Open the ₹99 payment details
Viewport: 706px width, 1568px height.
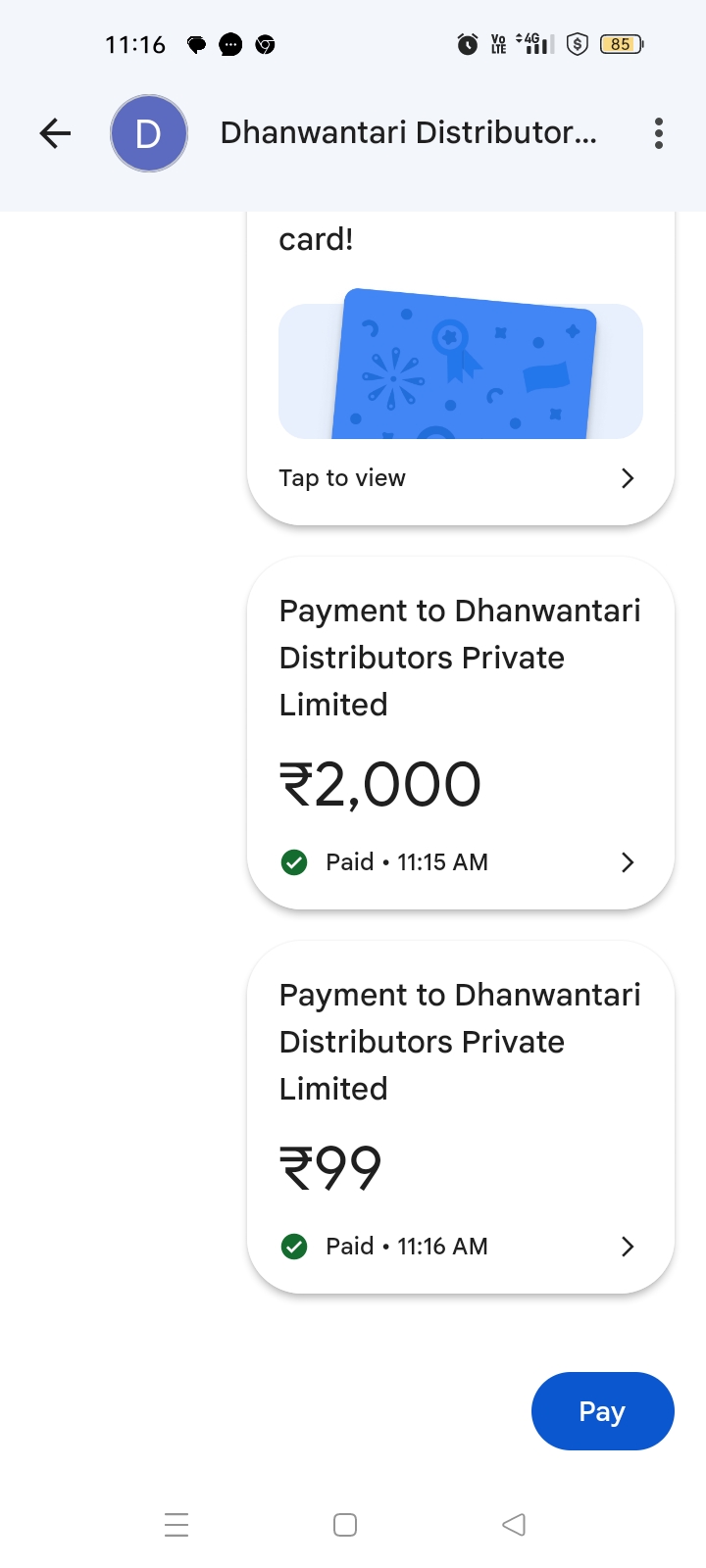tap(460, 1117)
